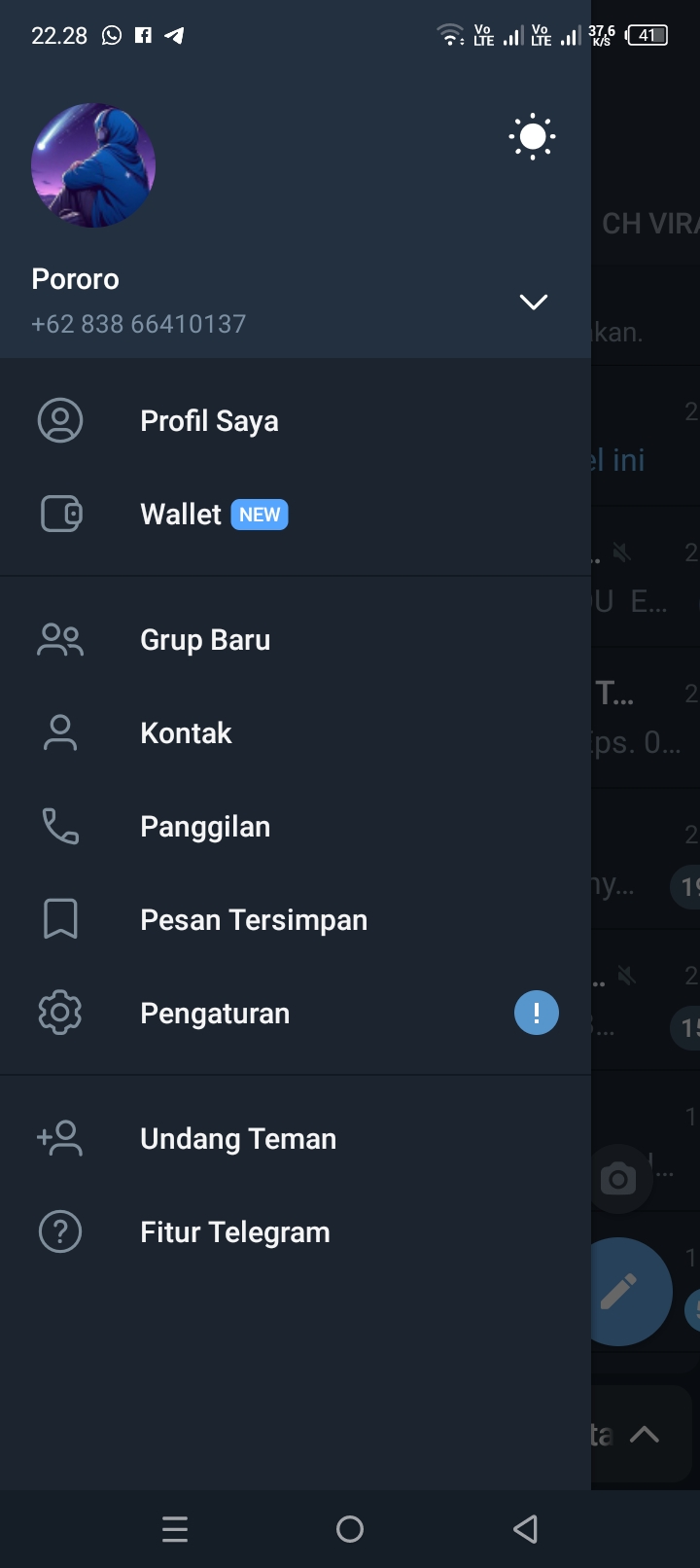Expand the account list chevron
The image size is (700, 1568).
point(533,302)
